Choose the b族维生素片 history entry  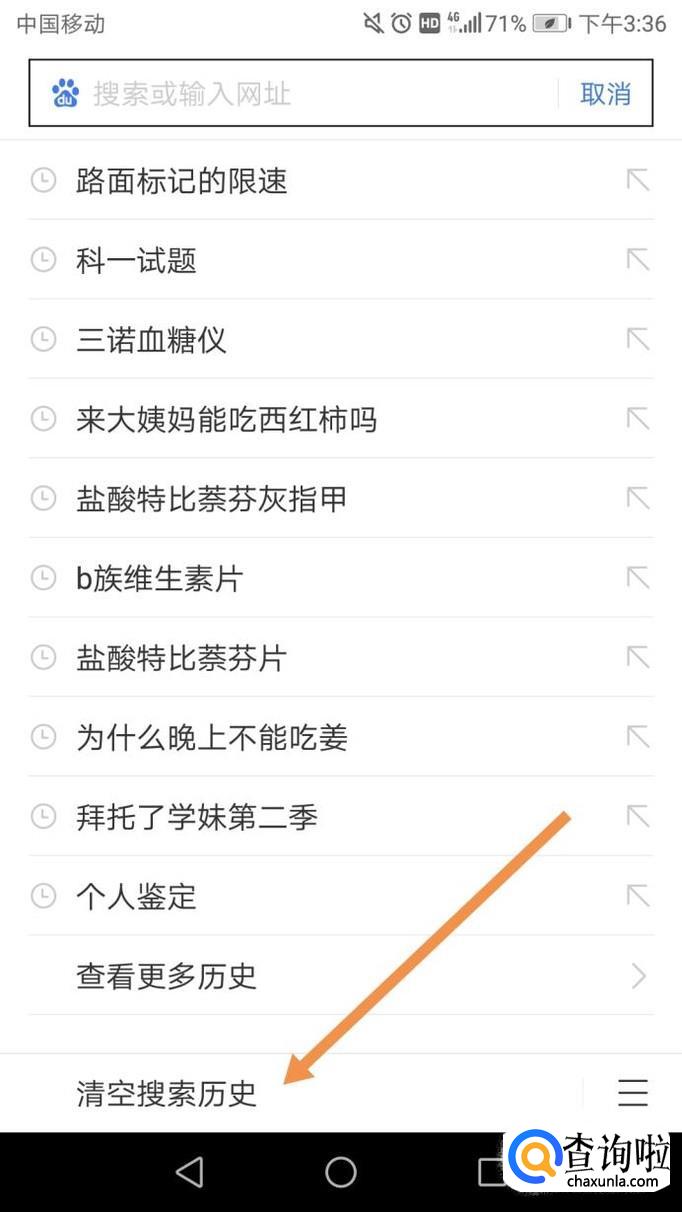pos(159,578)
